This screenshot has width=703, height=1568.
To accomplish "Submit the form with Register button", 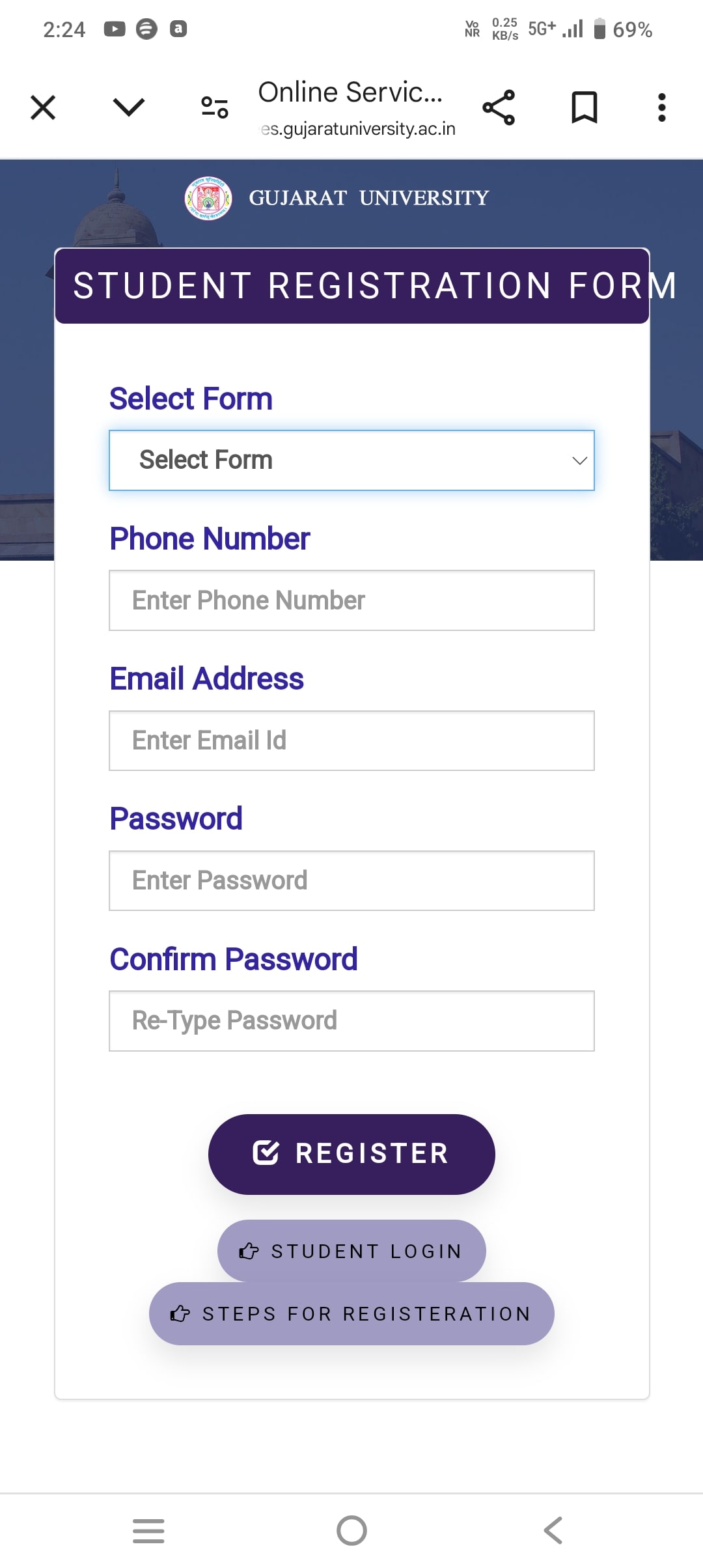I will tap(351, 1154).
